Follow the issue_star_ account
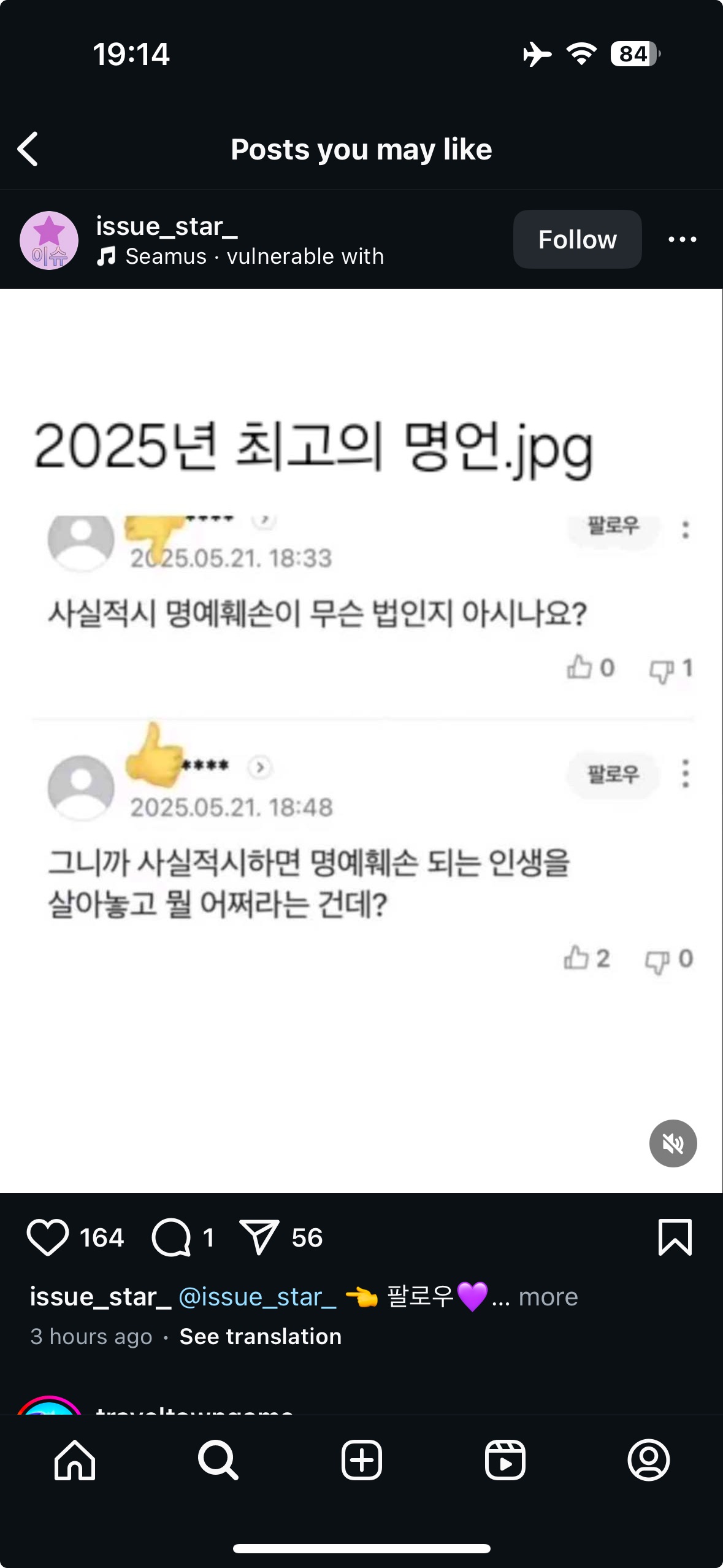 577,239
